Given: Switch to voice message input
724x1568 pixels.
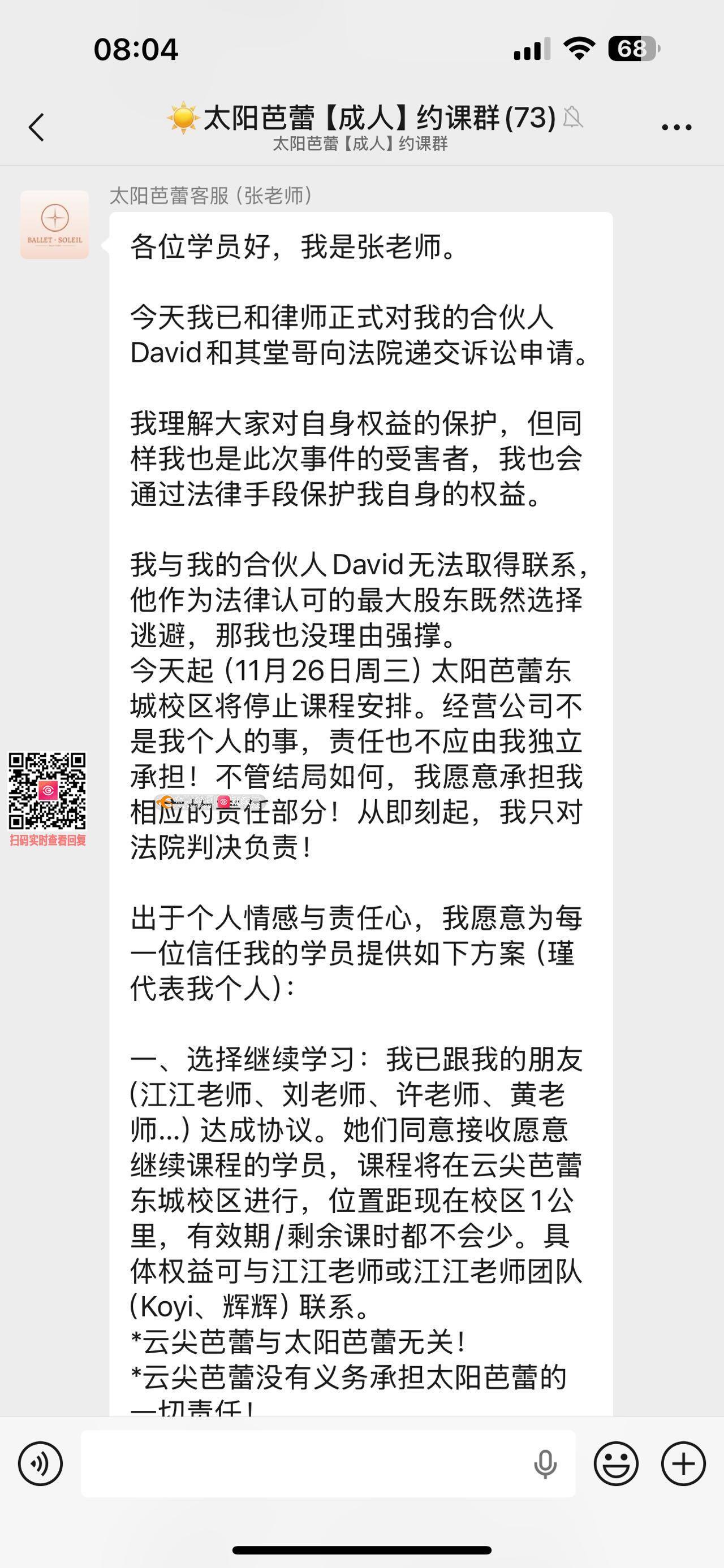Looking at the screenshot, I should pos(40,1463).
